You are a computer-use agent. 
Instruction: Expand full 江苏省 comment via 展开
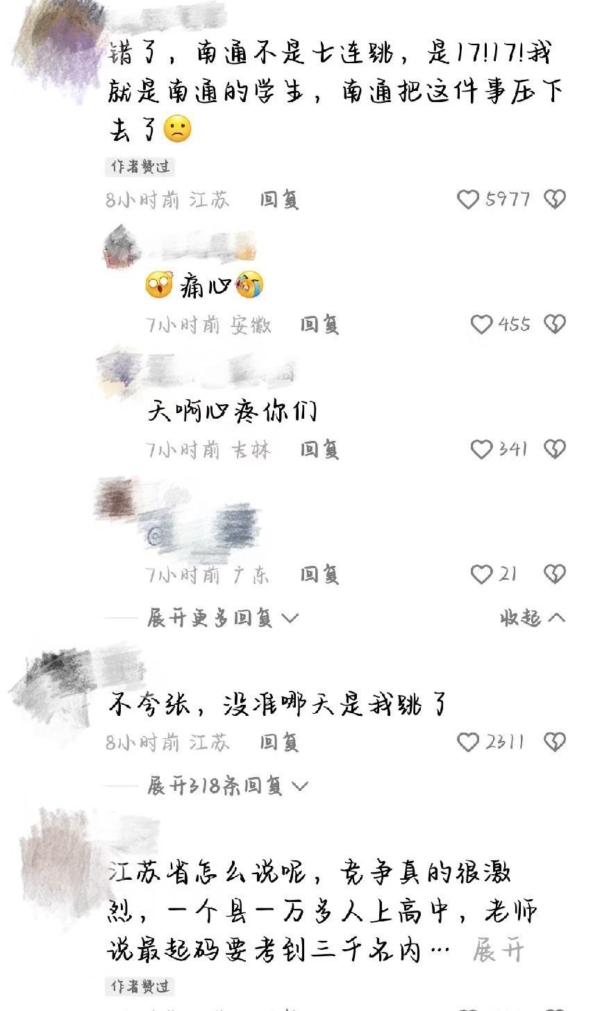(498, 950)
